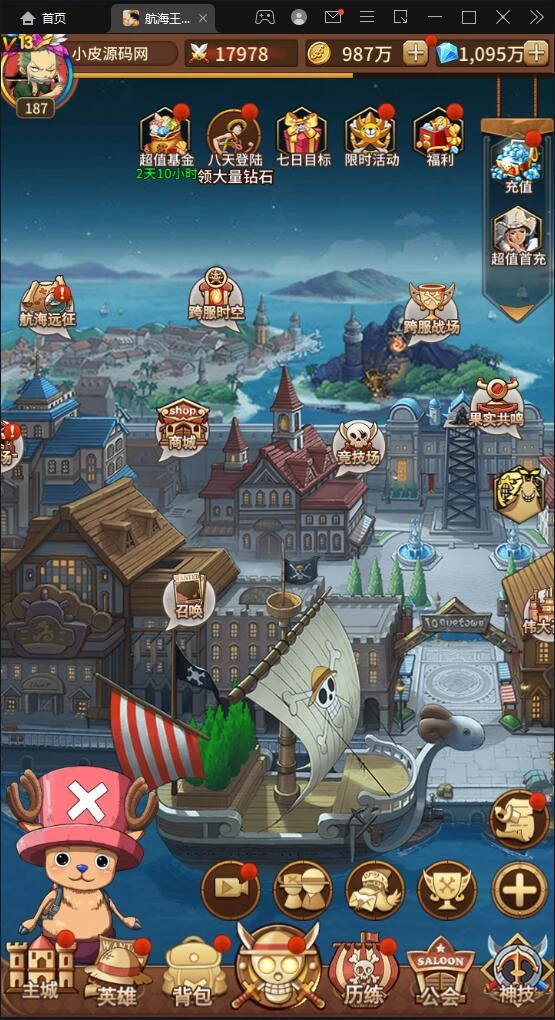Open the 福利 welfare gifts
The image size is (555, 1020).
click(438, 137)
